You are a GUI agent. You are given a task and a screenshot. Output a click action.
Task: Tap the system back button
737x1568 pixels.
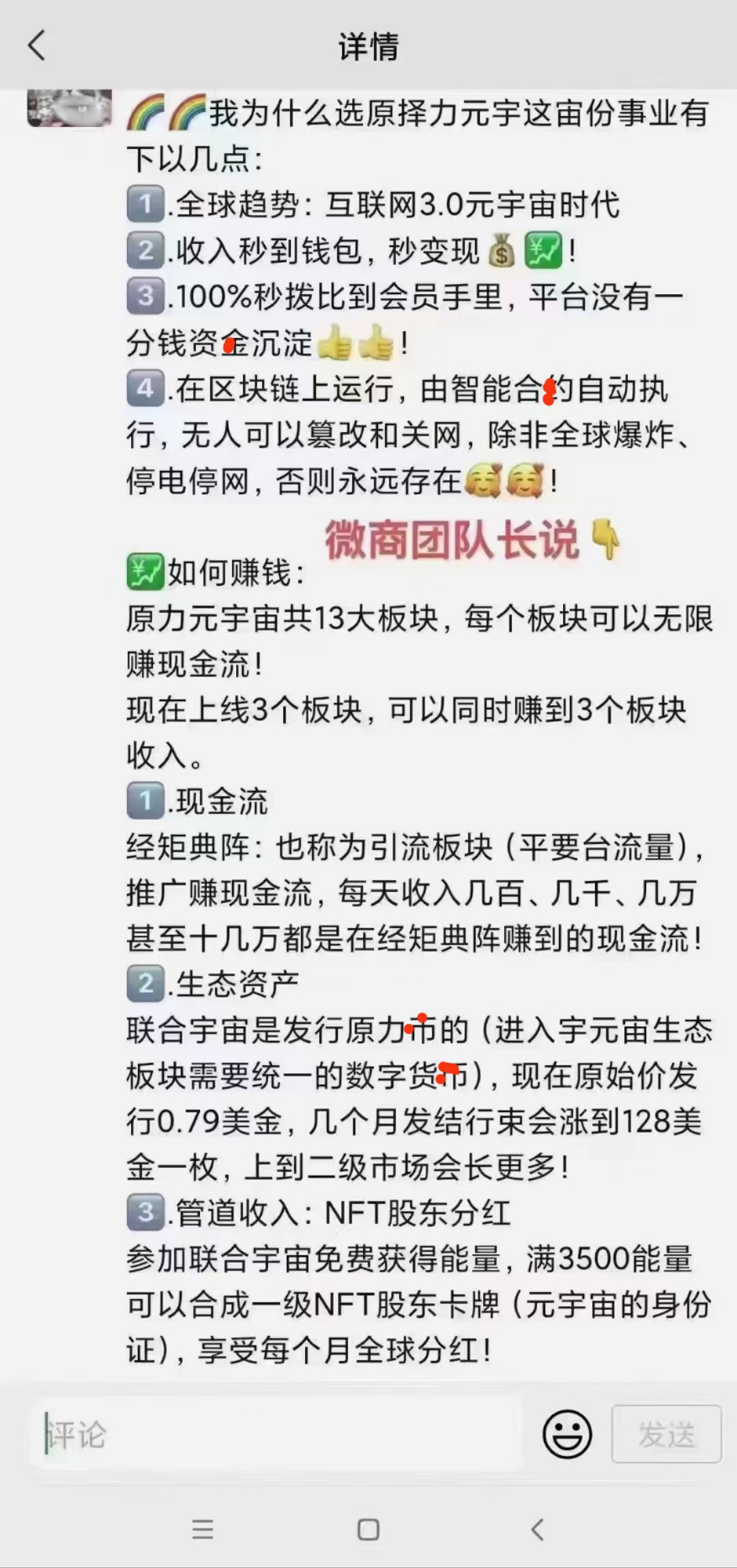pyautogui.click(x=538, y=1529)
